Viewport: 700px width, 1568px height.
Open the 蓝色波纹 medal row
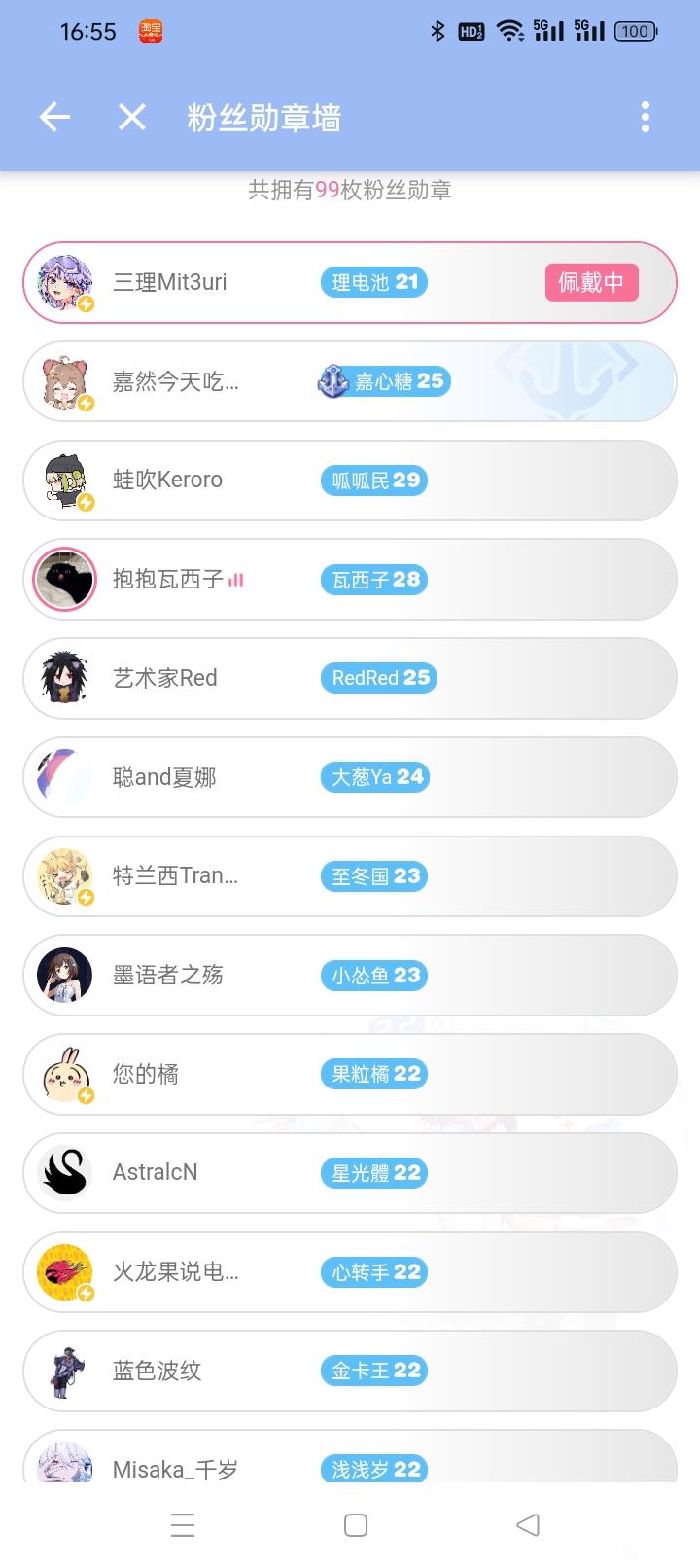click(350, 1371)
